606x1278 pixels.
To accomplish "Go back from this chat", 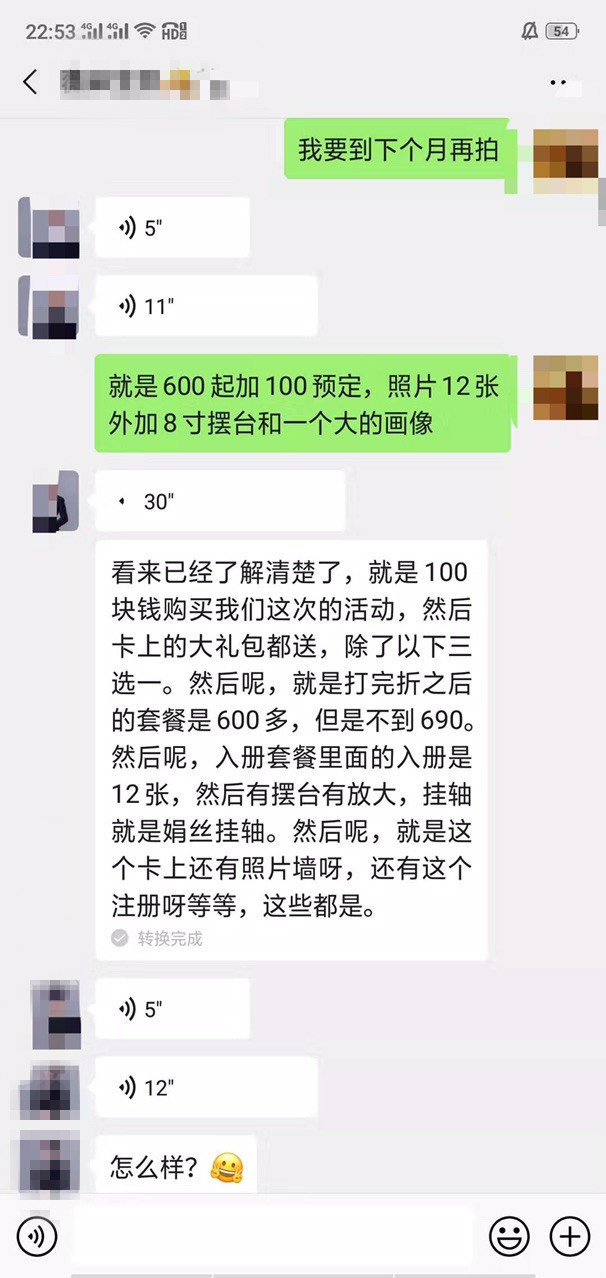I will [x=30, y=82].
